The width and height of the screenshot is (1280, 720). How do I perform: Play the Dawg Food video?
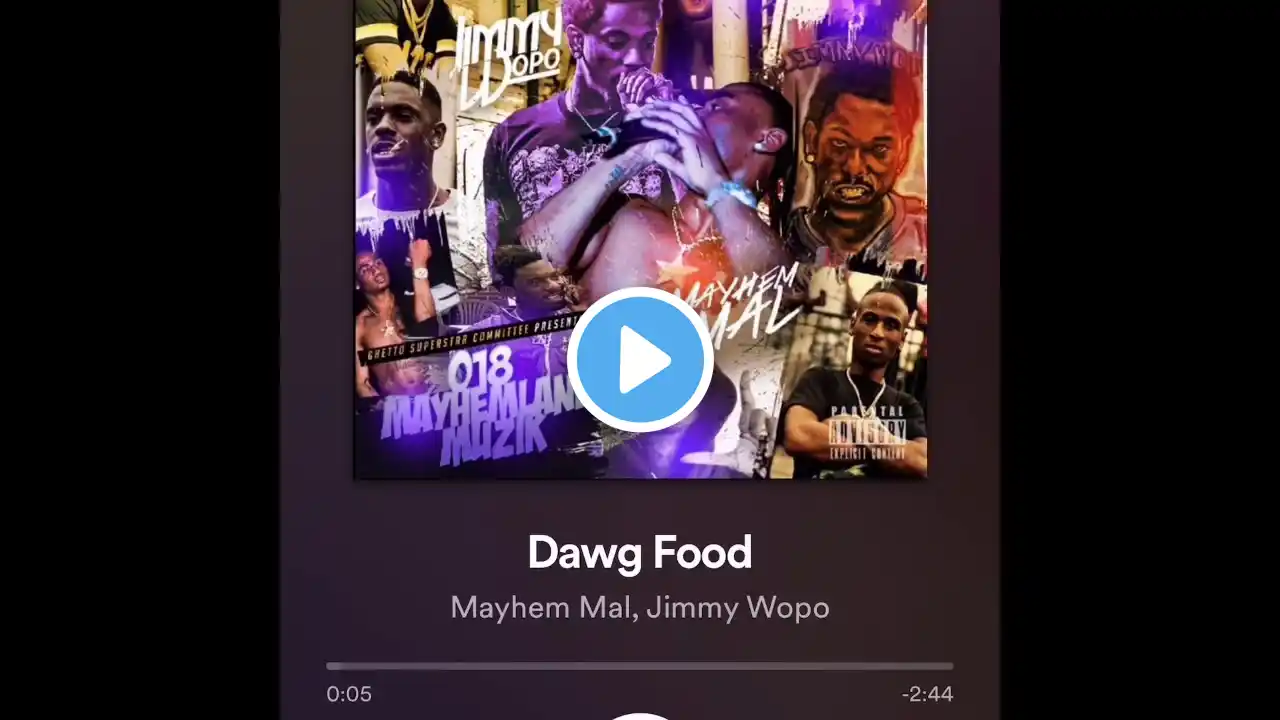(640, 360)
